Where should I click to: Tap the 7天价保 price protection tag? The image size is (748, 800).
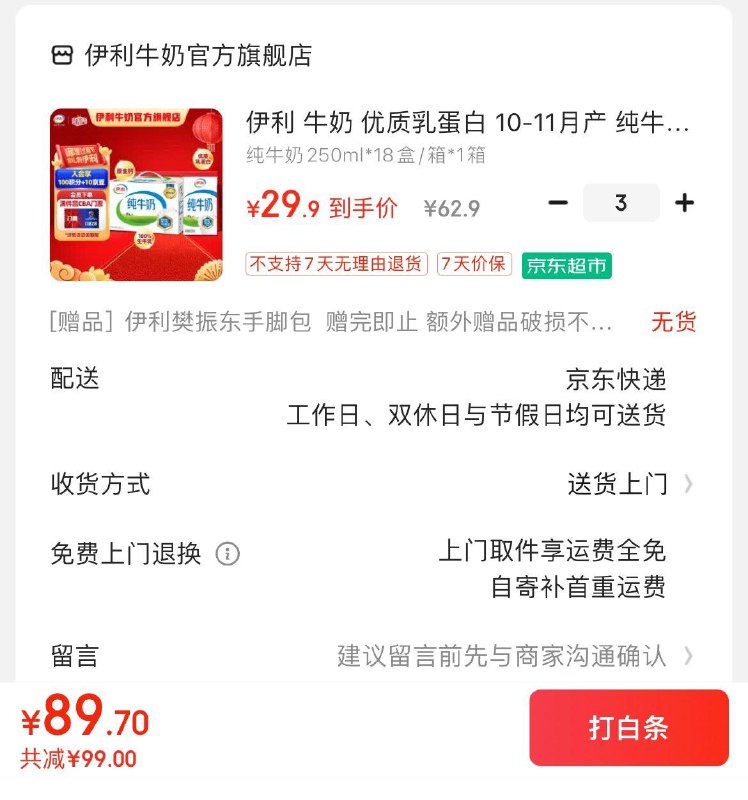474,267
